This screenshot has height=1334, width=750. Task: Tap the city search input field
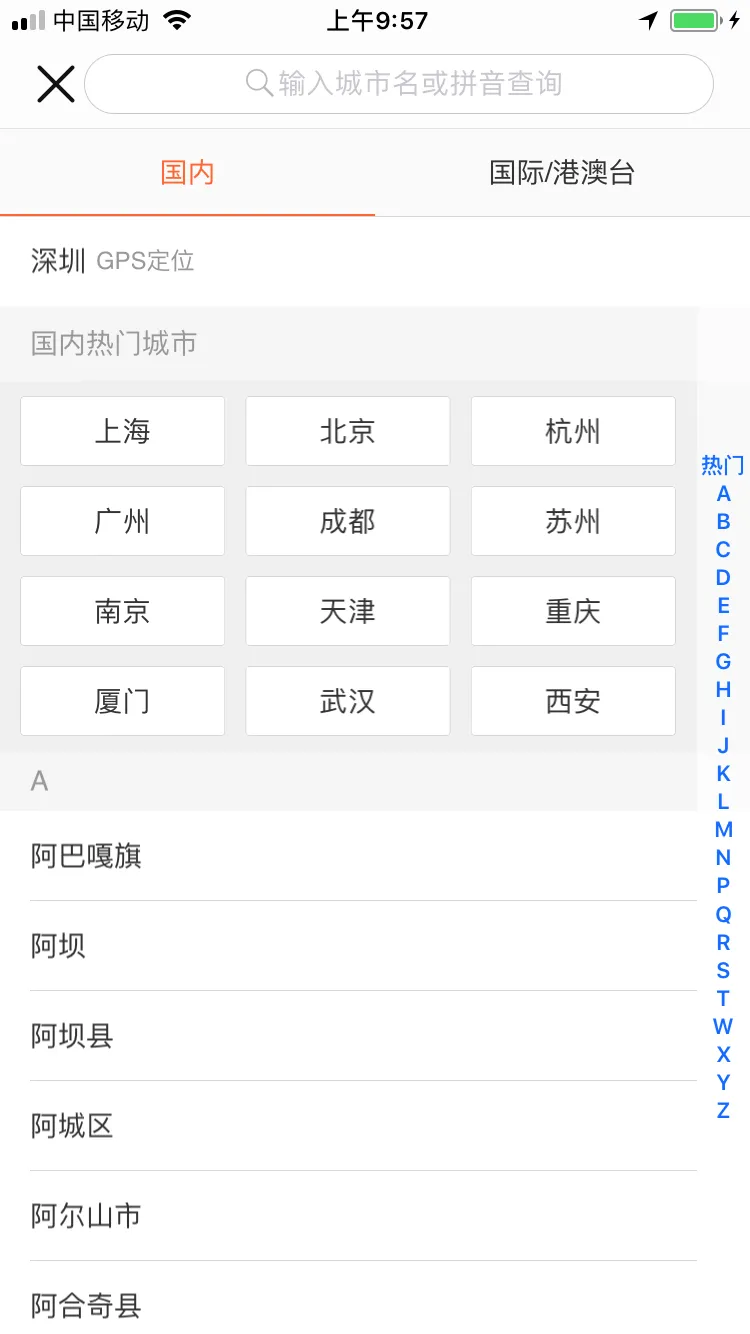pyautogui.click(x=400, y=84)
